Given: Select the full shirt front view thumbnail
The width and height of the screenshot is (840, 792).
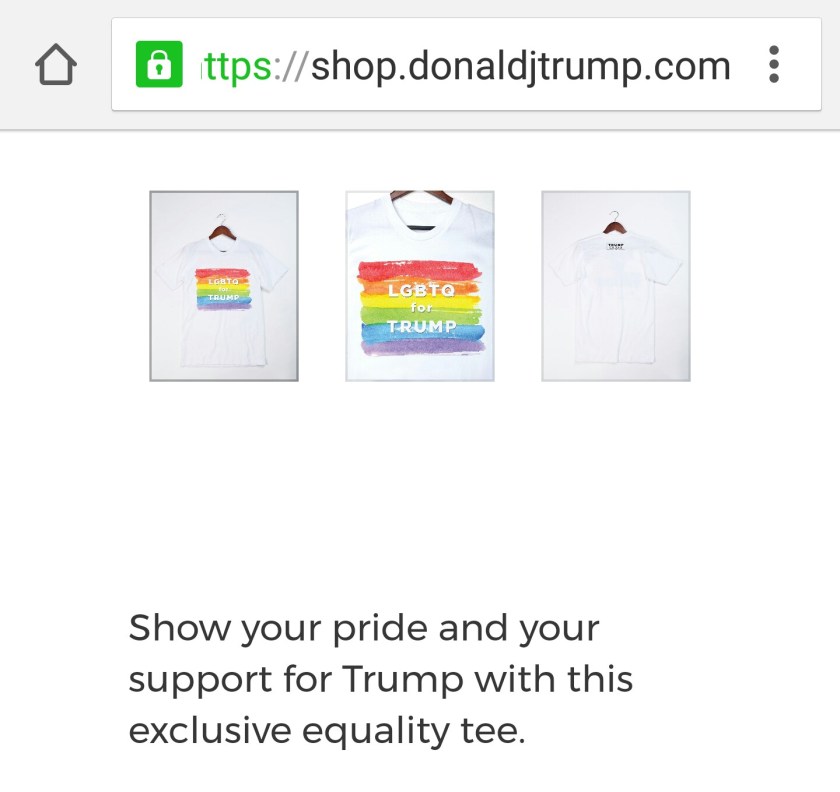Looking at the screenshot, I should [224, 286].
